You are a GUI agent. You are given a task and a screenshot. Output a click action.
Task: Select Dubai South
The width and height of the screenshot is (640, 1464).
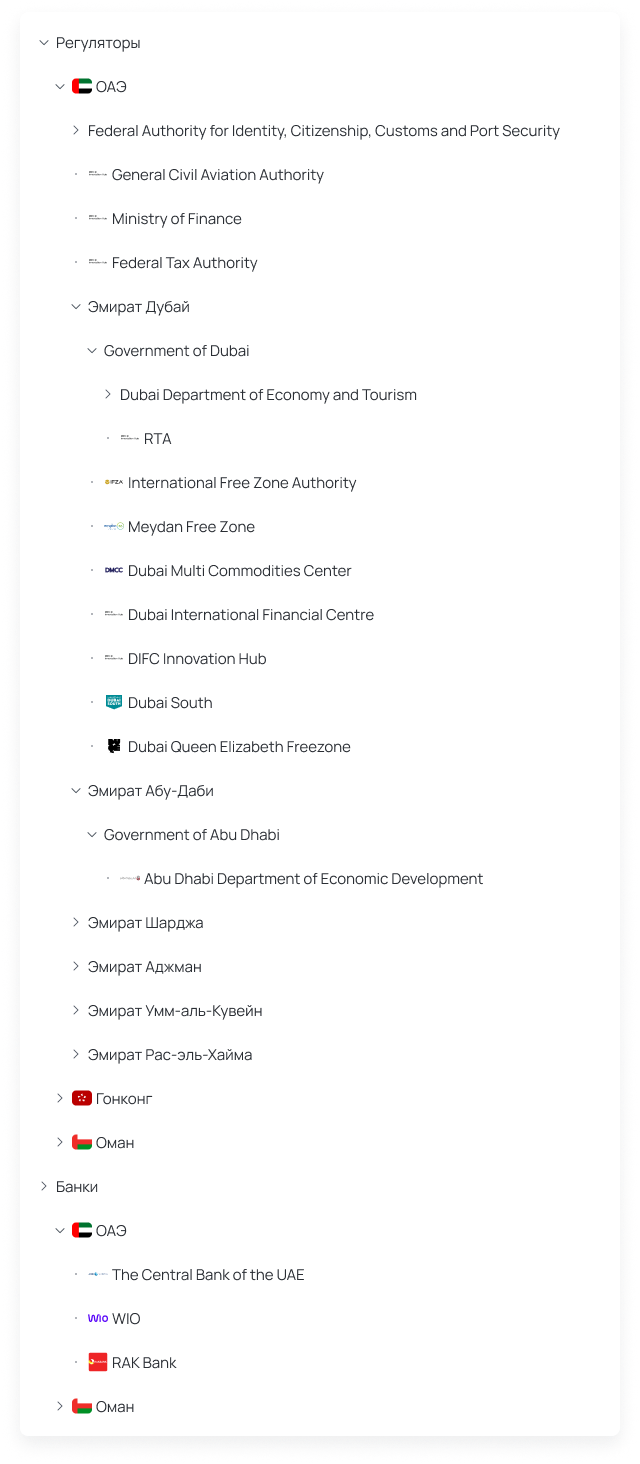170,703
